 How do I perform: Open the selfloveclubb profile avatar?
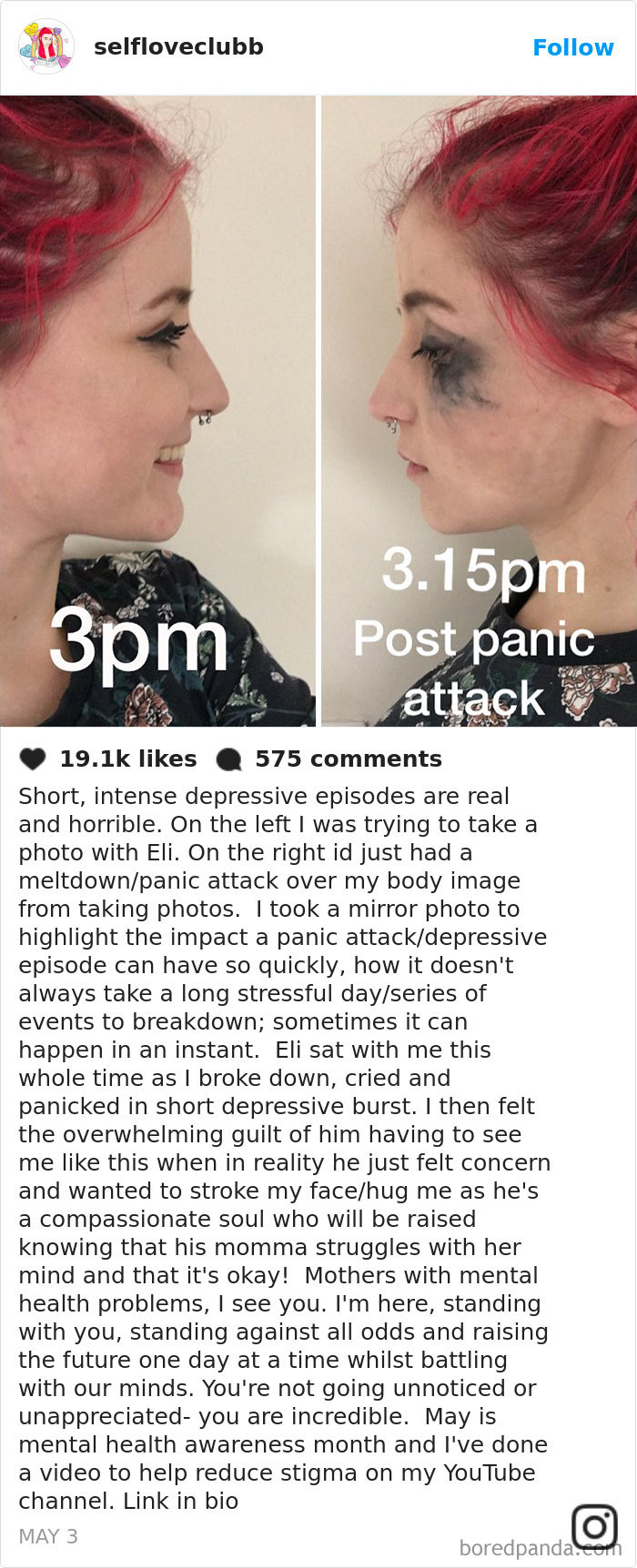pyautogui.click(x=45, y=46)
